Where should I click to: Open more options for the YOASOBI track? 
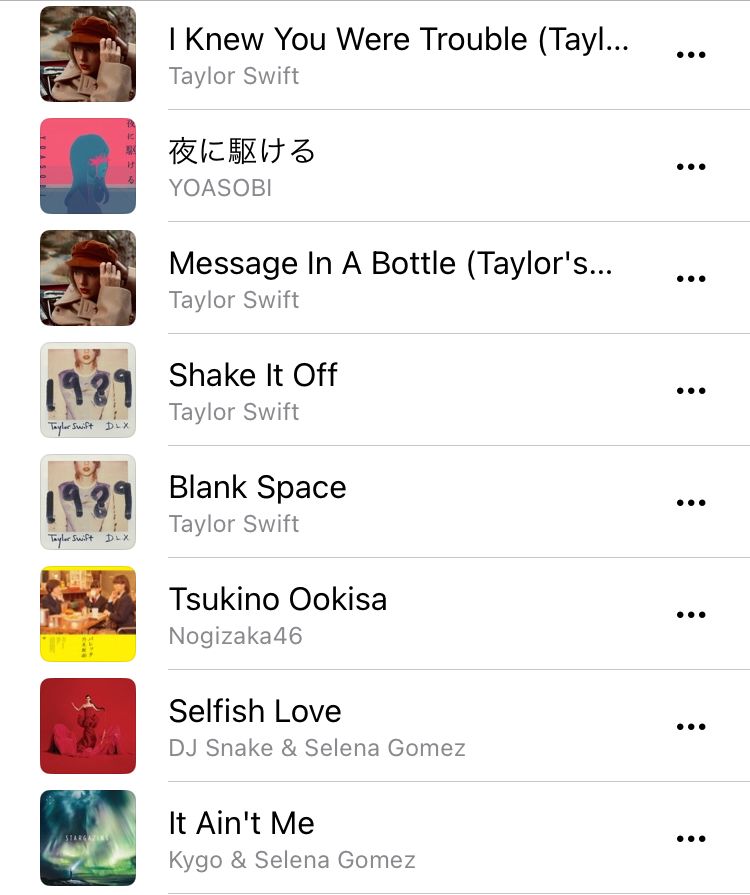coord(691,167)
